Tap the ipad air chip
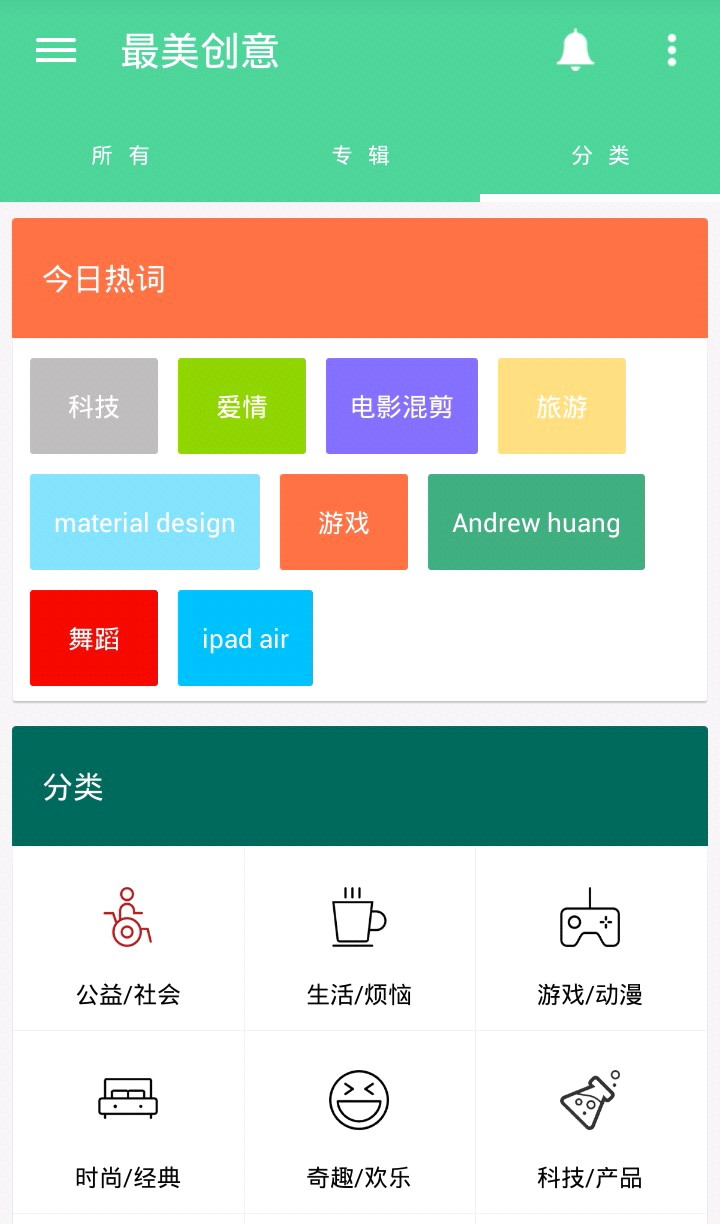720x1224 pixels. tap(245, 638)
